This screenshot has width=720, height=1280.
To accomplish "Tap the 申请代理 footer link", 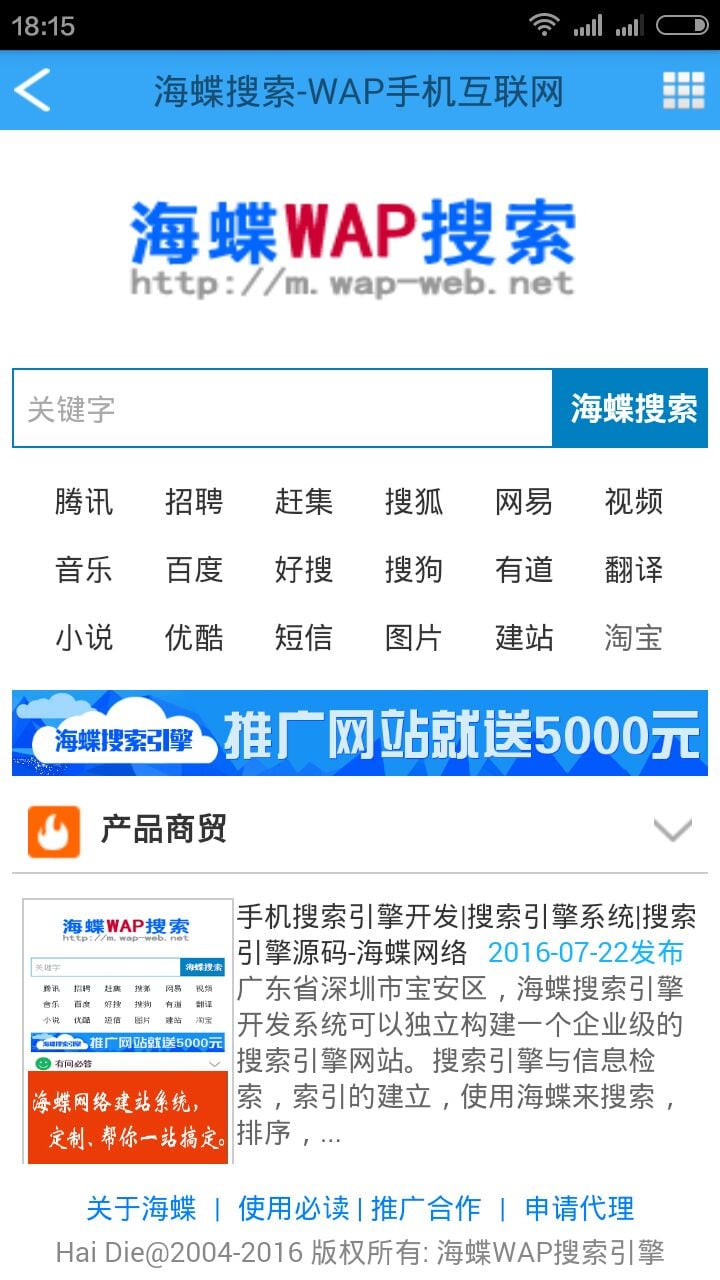I will [x=579, y=1208].
